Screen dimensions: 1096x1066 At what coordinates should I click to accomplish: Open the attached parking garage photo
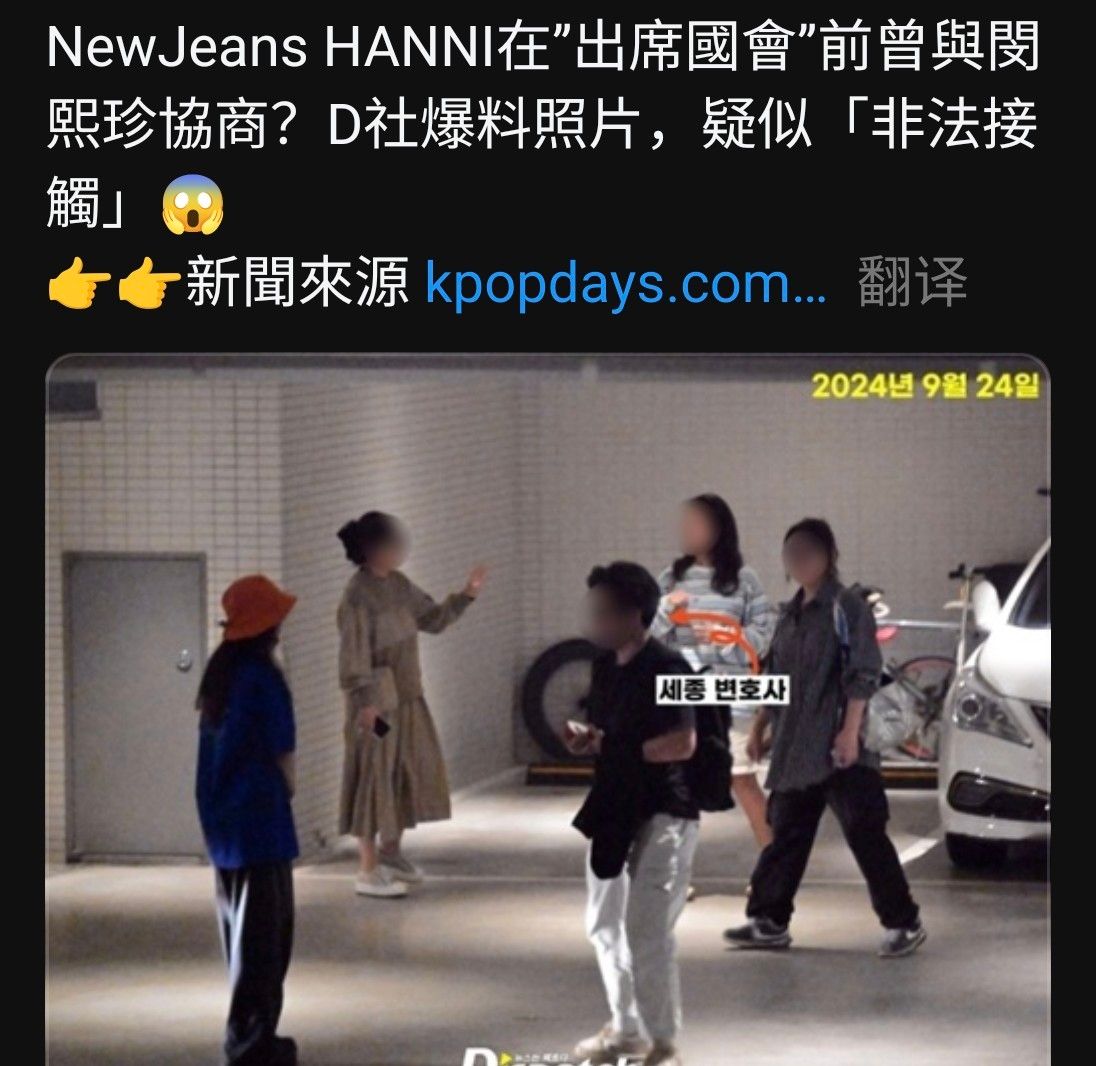point(547,710)
